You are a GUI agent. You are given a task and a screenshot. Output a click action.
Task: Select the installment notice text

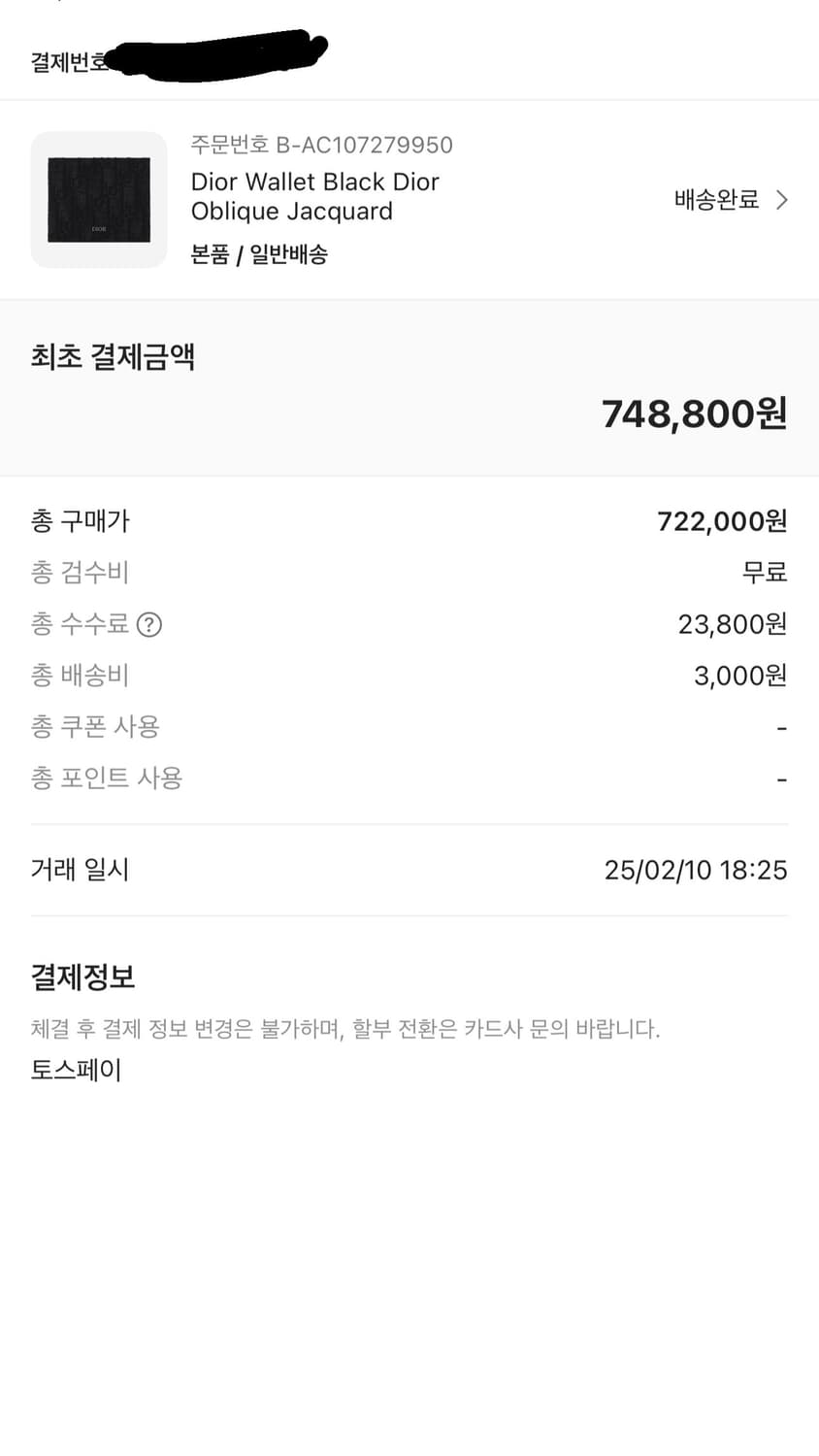point(344,1030)
